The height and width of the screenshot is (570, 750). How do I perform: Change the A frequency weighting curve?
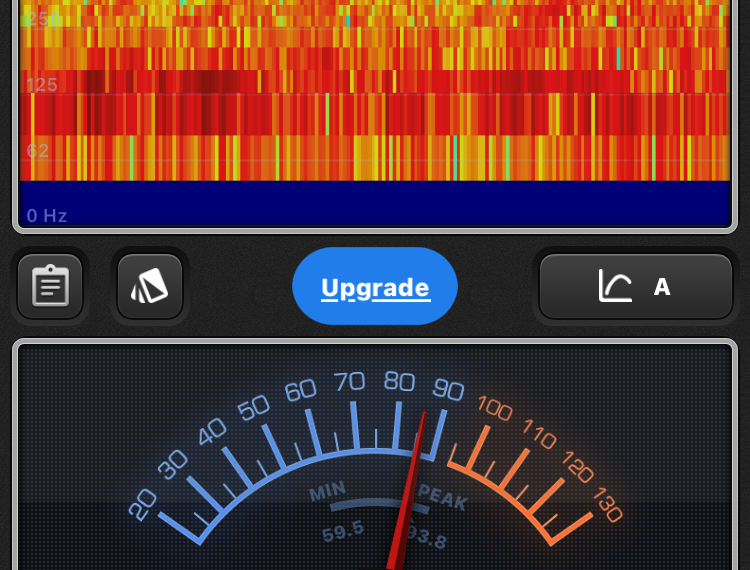click(x=636, y=287)
